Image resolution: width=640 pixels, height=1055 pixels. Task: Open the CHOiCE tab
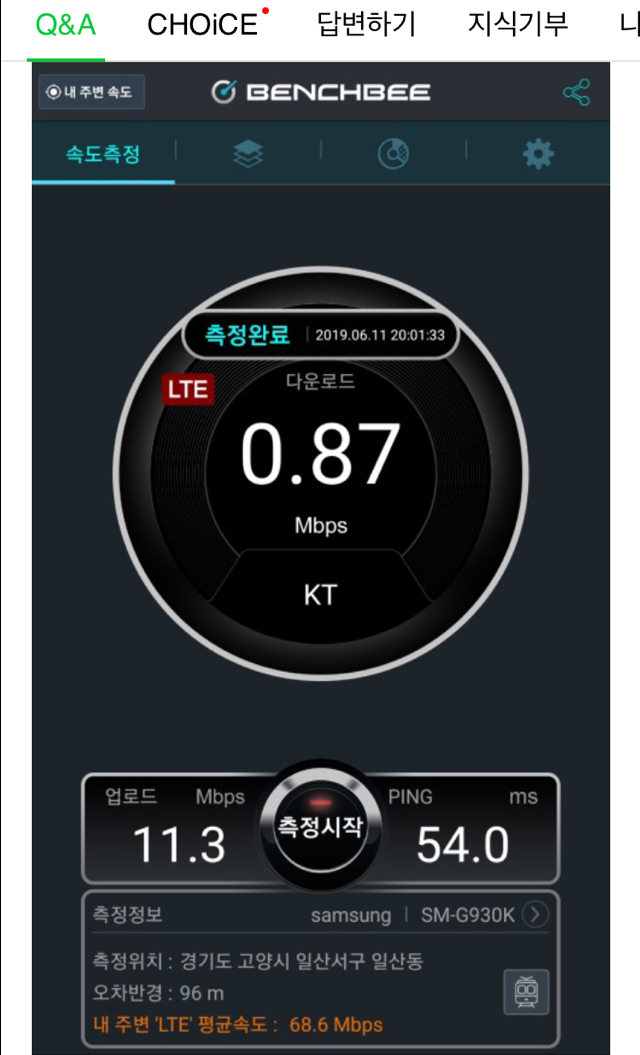(x=203, y=25)
